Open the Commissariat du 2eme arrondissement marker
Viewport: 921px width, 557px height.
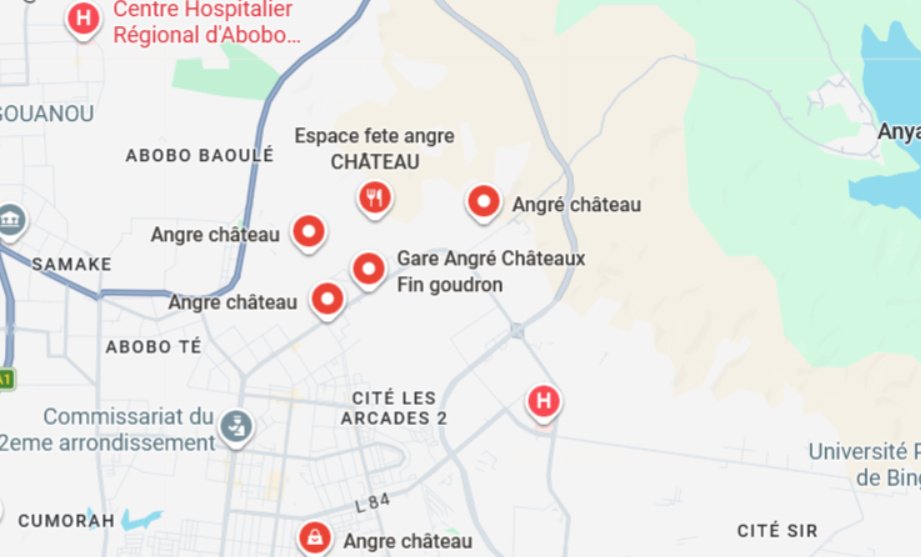pos(238,427)
